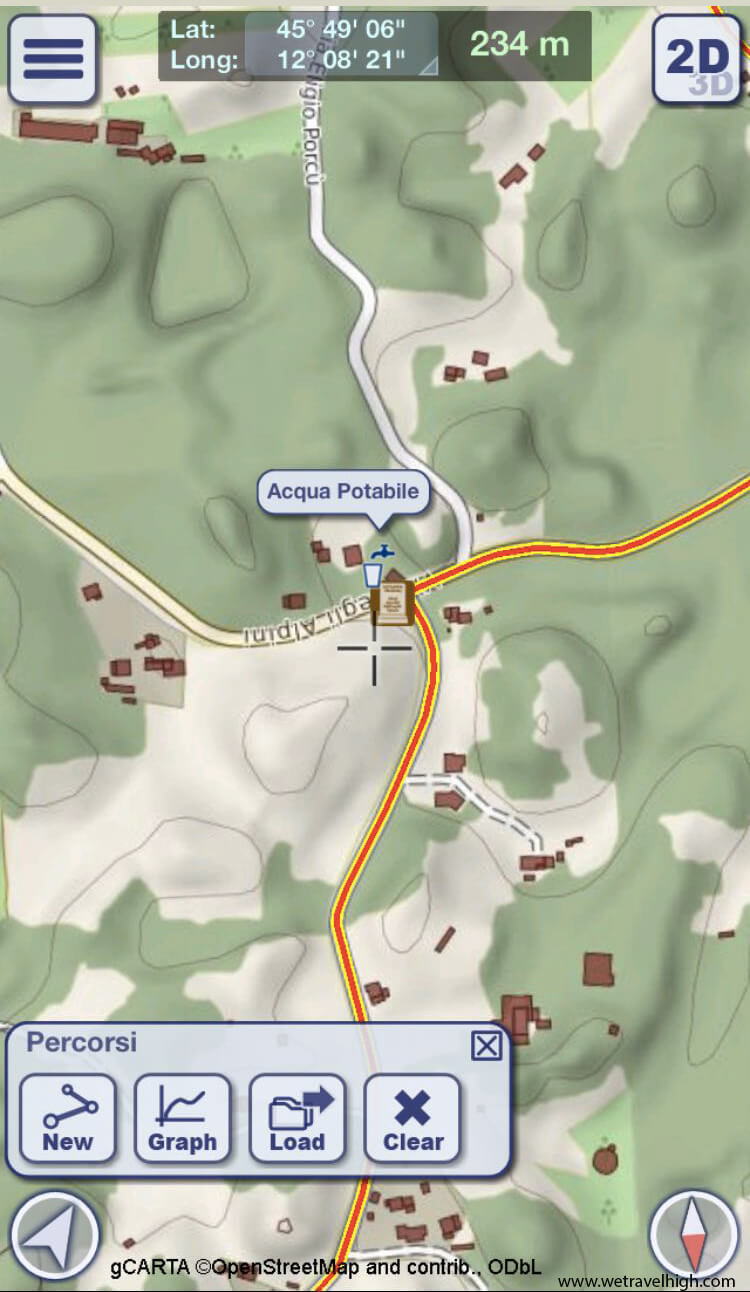Clear the current route
The height and width of the screenshot is (1292, 750).
[x=412, y=1118]
